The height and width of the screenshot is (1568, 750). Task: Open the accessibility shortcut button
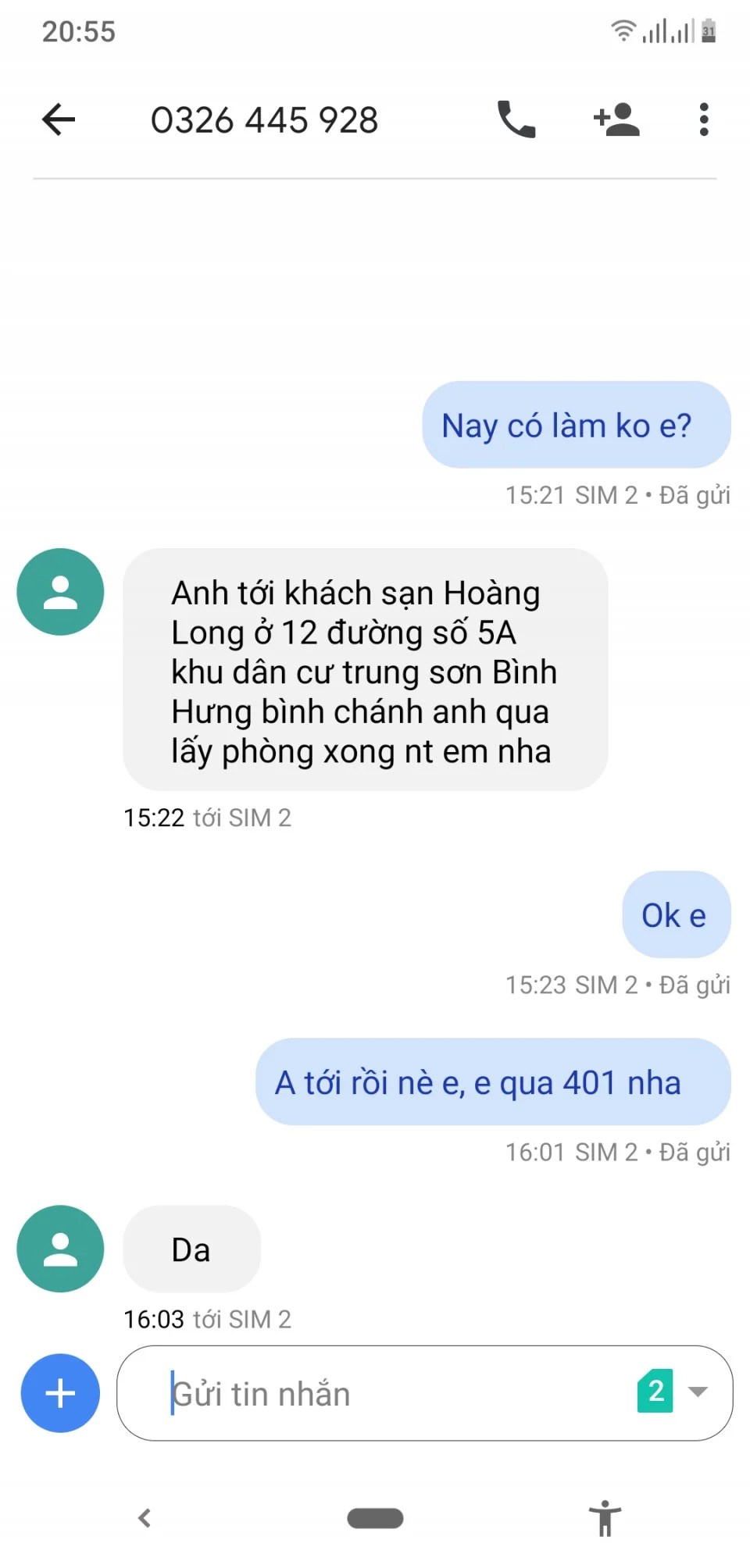pyautogui.click(x=605, y=1518)
